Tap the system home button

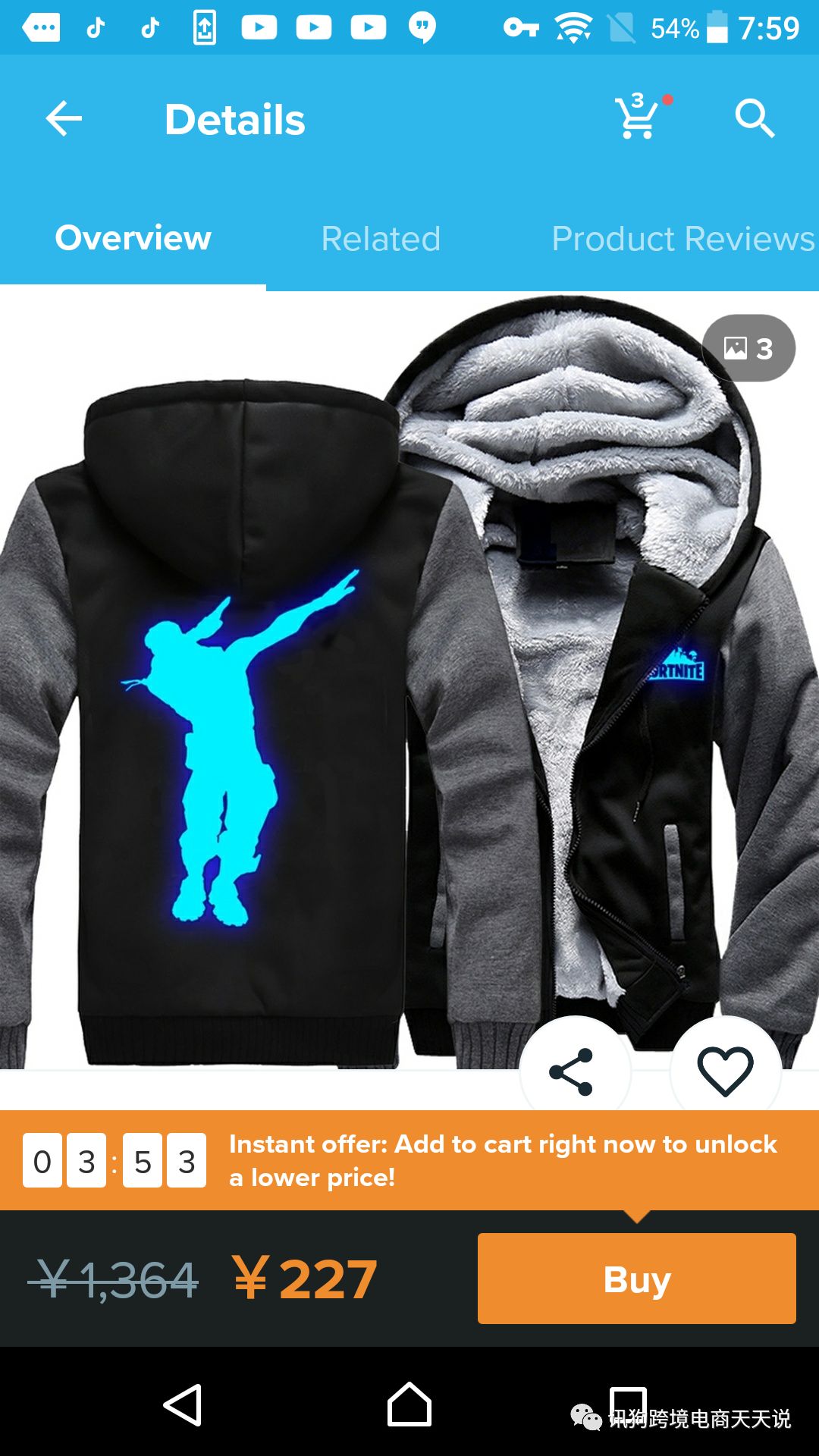coord(409,1405)
